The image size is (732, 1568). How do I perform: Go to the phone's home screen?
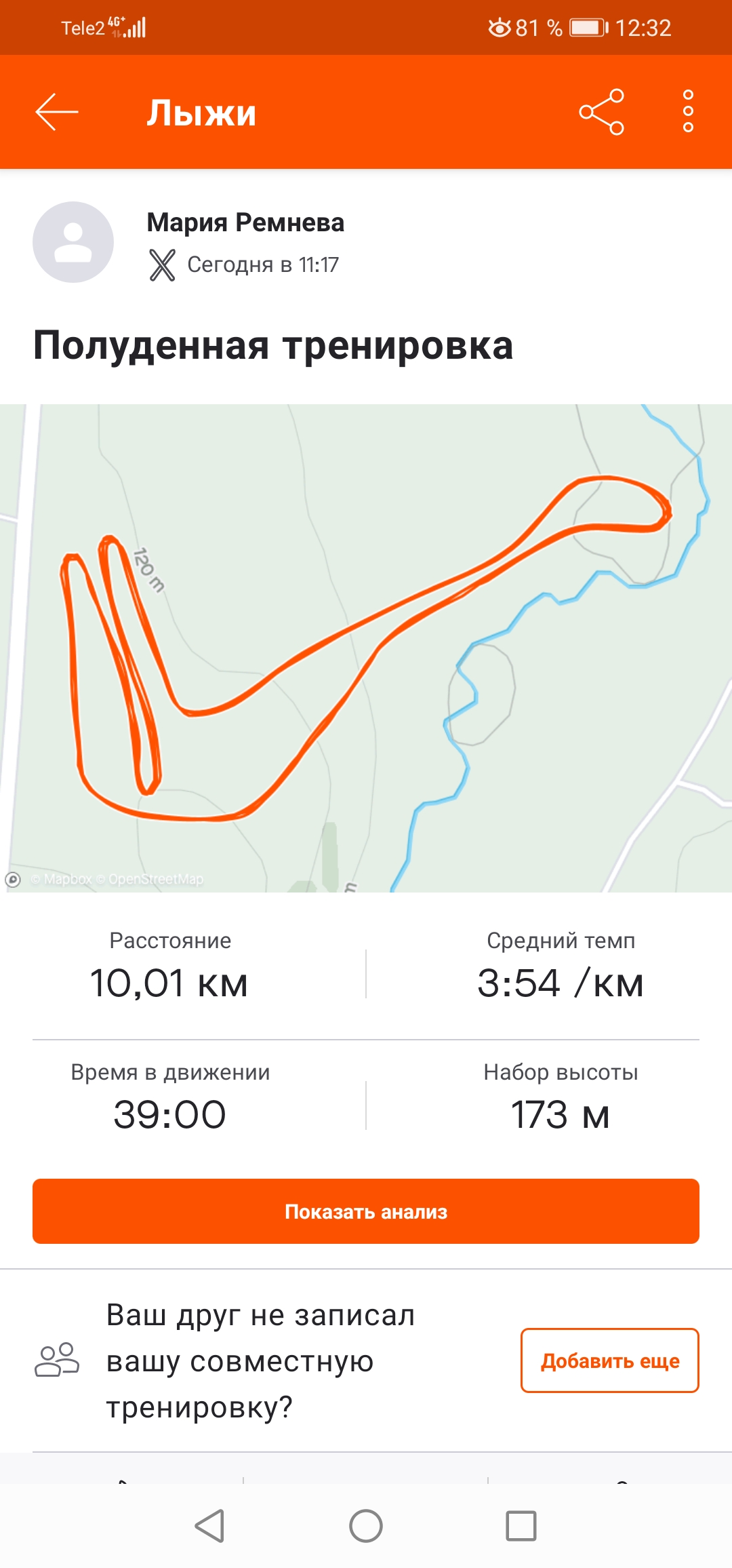pos(366,1526)
